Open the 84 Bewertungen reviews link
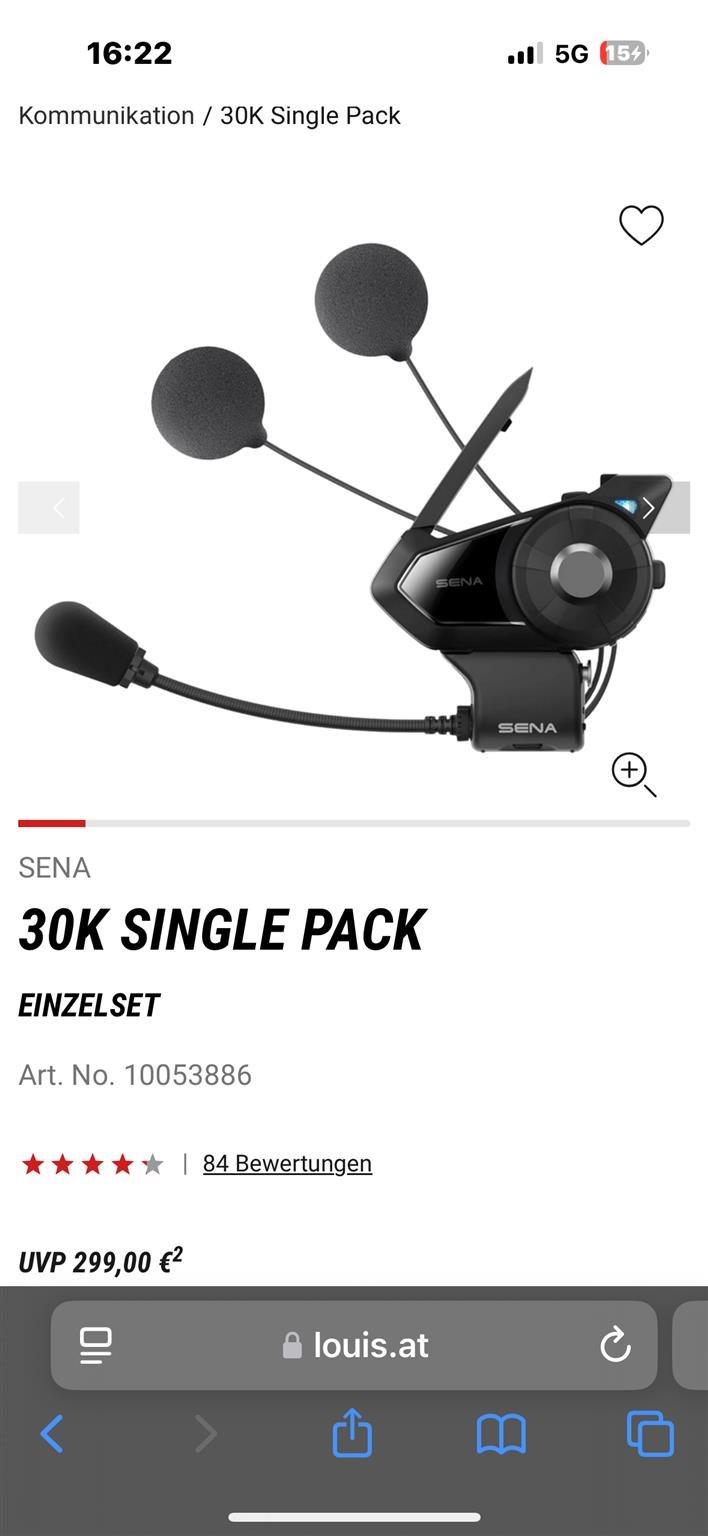The image size is (708, 1536). [287, 1163]
